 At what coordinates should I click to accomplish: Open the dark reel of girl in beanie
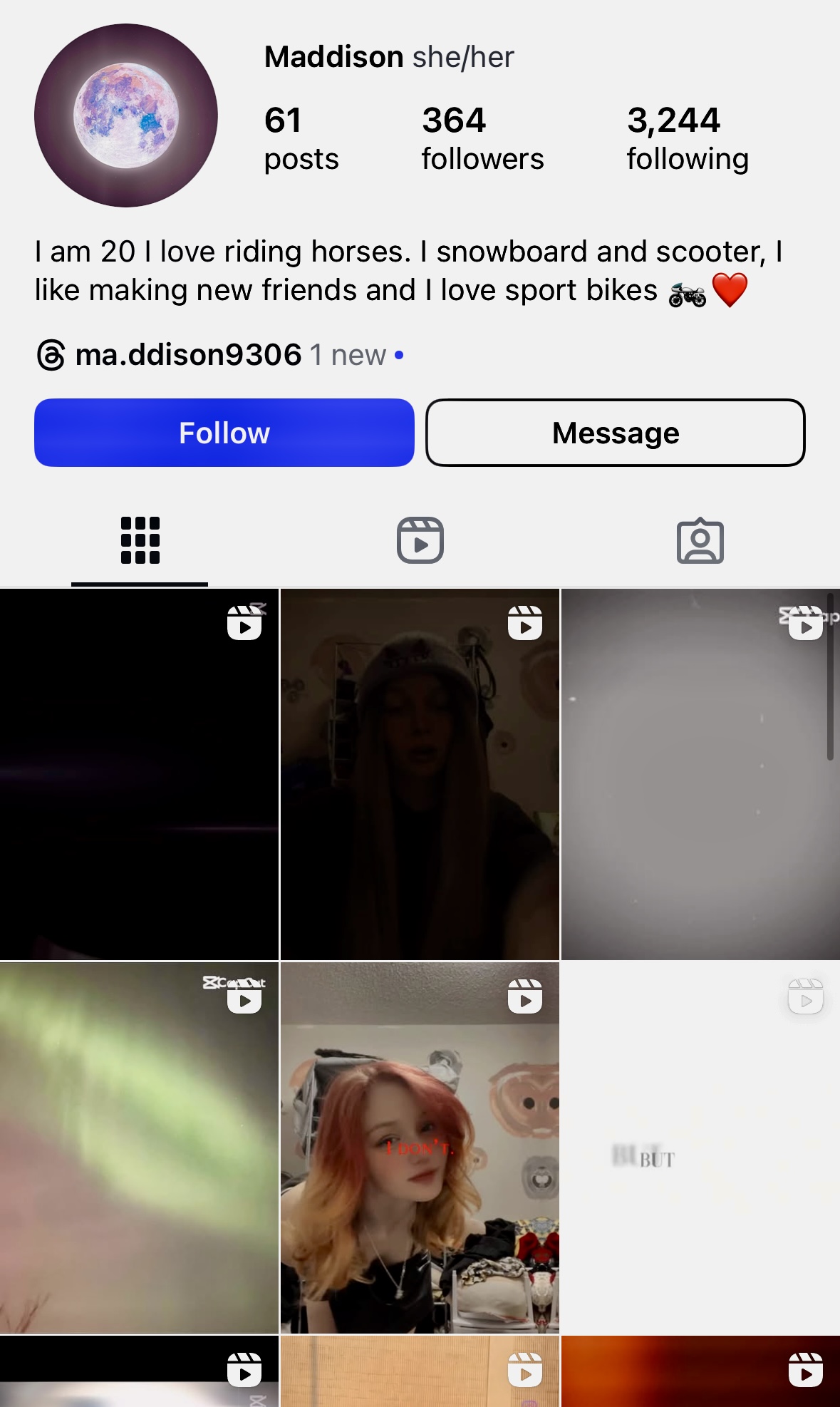click(x=420, y=774)
